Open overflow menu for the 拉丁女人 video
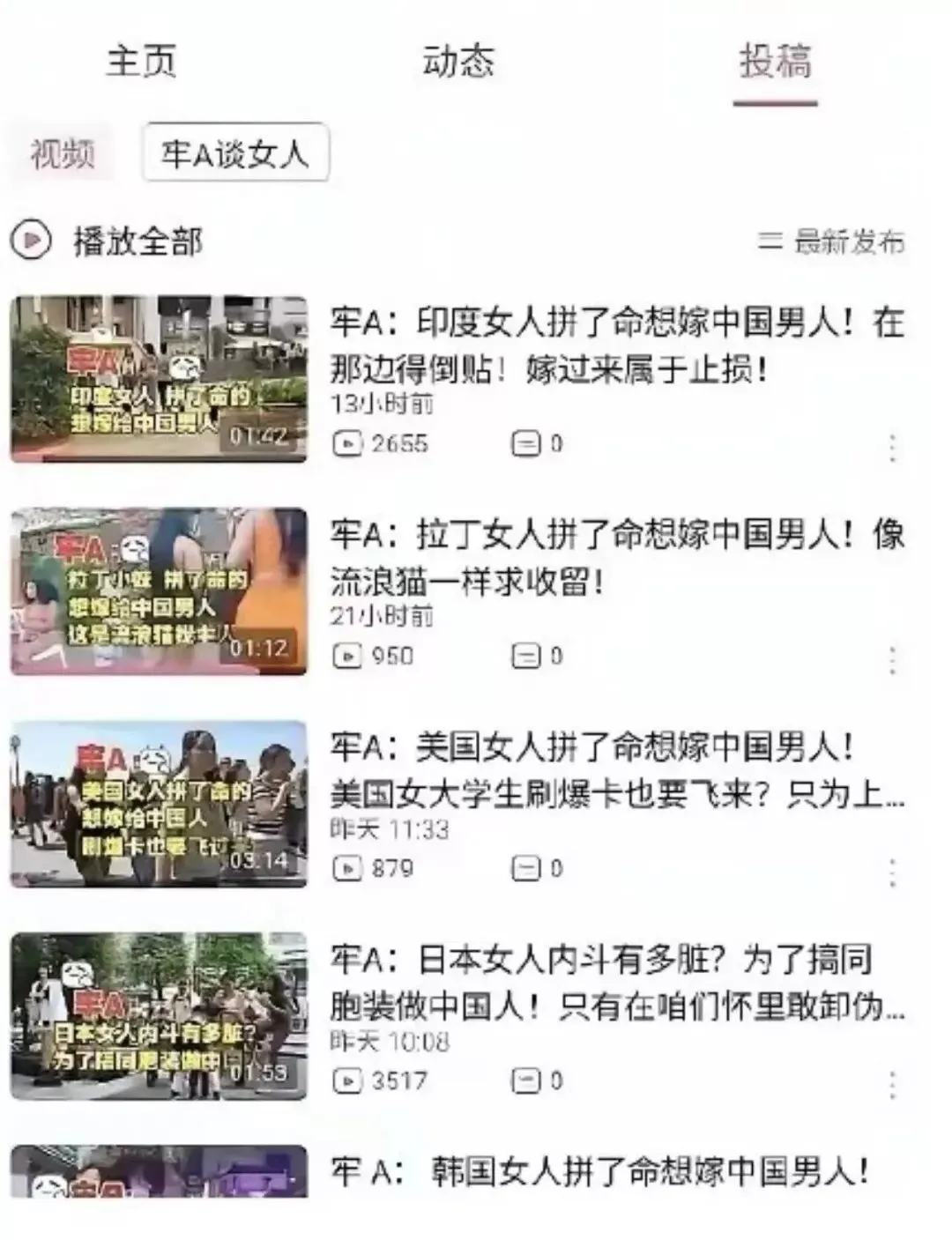The height and width of the screenshot is (1240, 952). [893, 659]
